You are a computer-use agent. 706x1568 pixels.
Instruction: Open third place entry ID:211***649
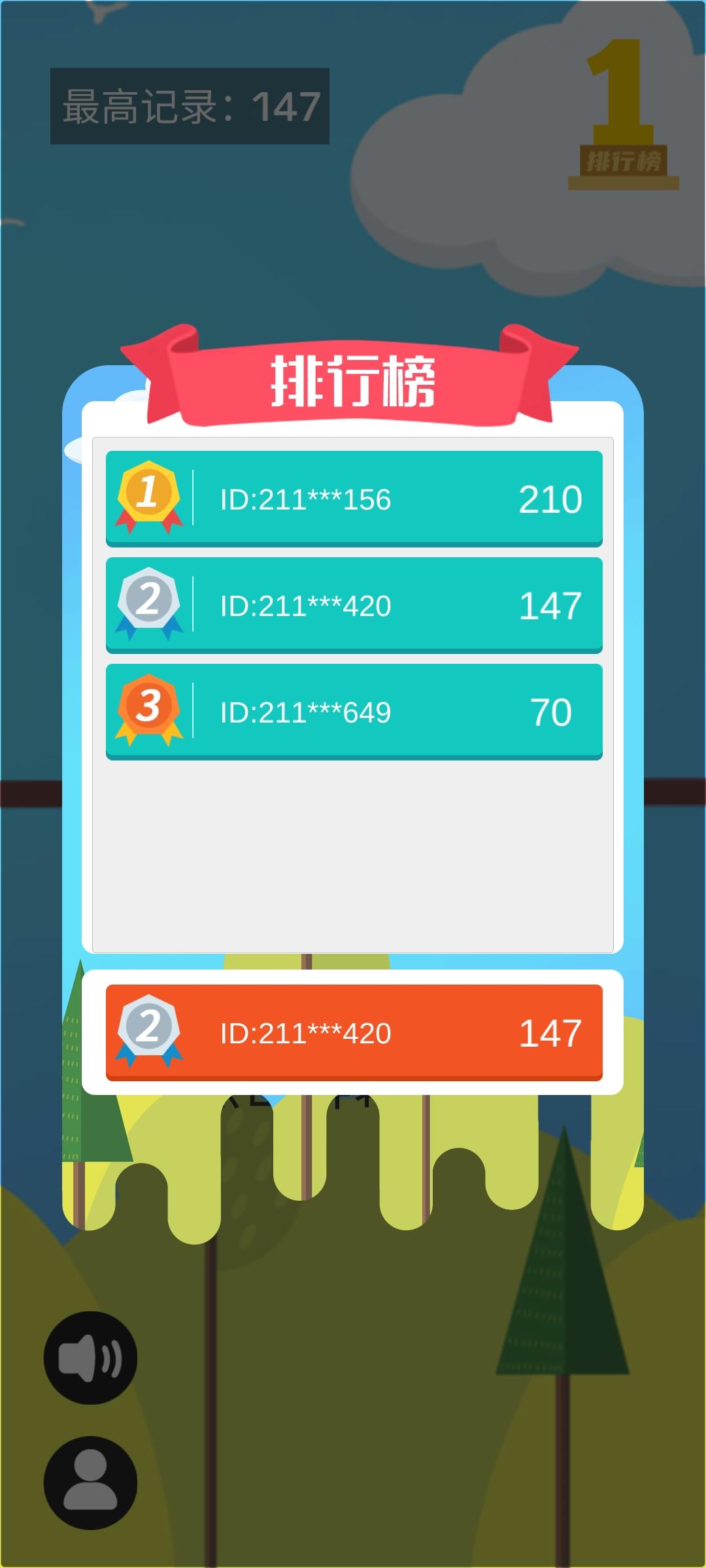354,711
